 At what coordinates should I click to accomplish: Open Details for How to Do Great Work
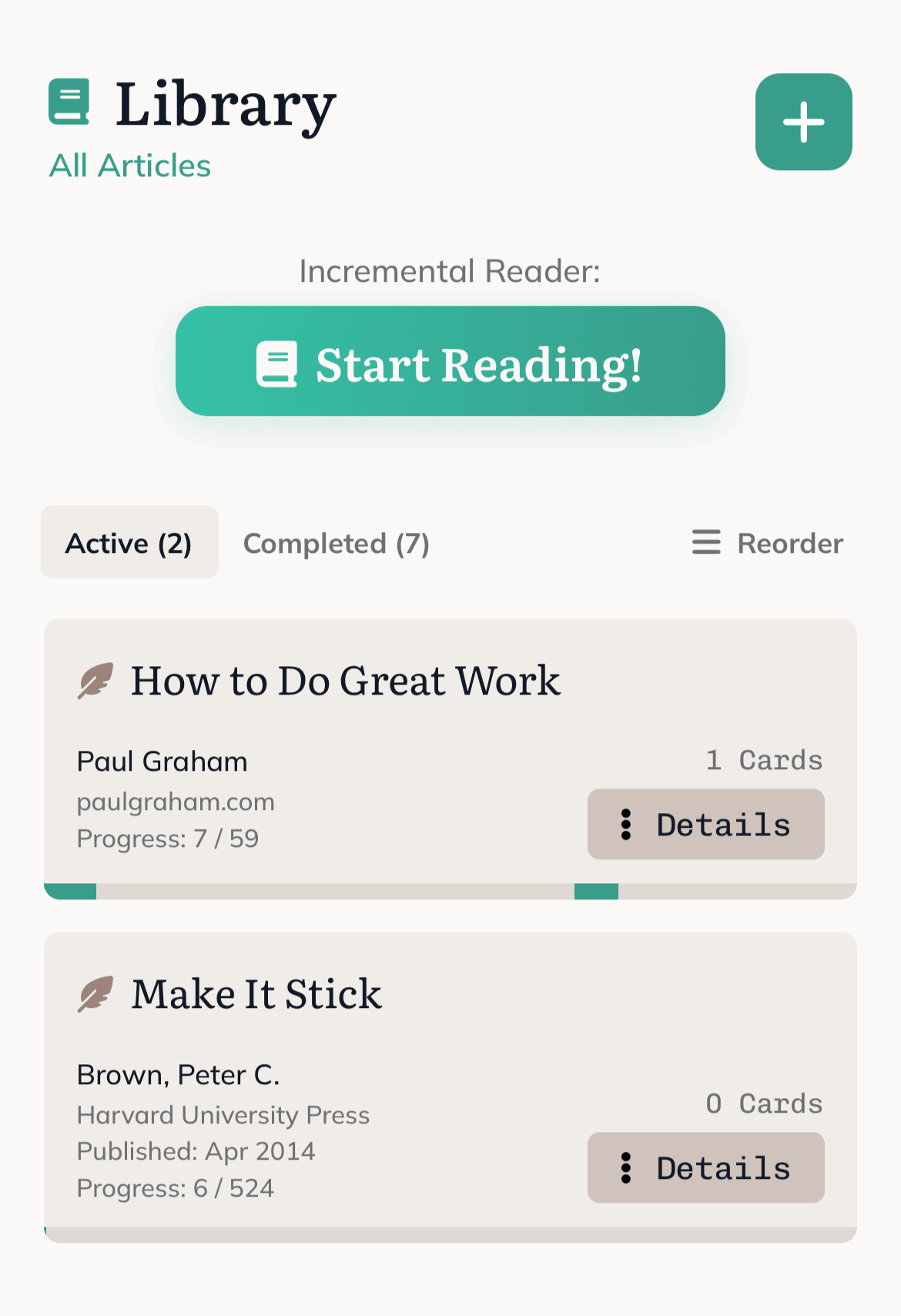click(705, 824)
